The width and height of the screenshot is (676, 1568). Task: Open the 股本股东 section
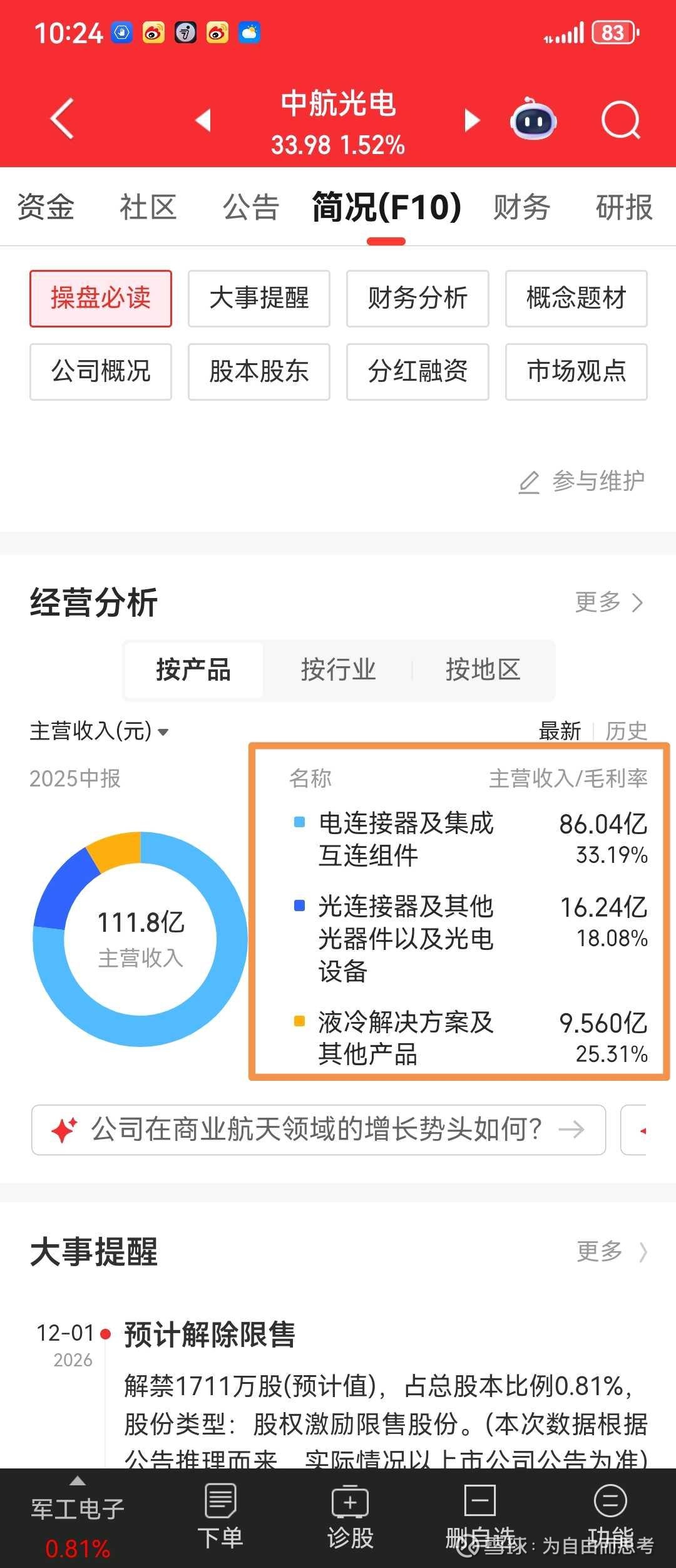259,371
